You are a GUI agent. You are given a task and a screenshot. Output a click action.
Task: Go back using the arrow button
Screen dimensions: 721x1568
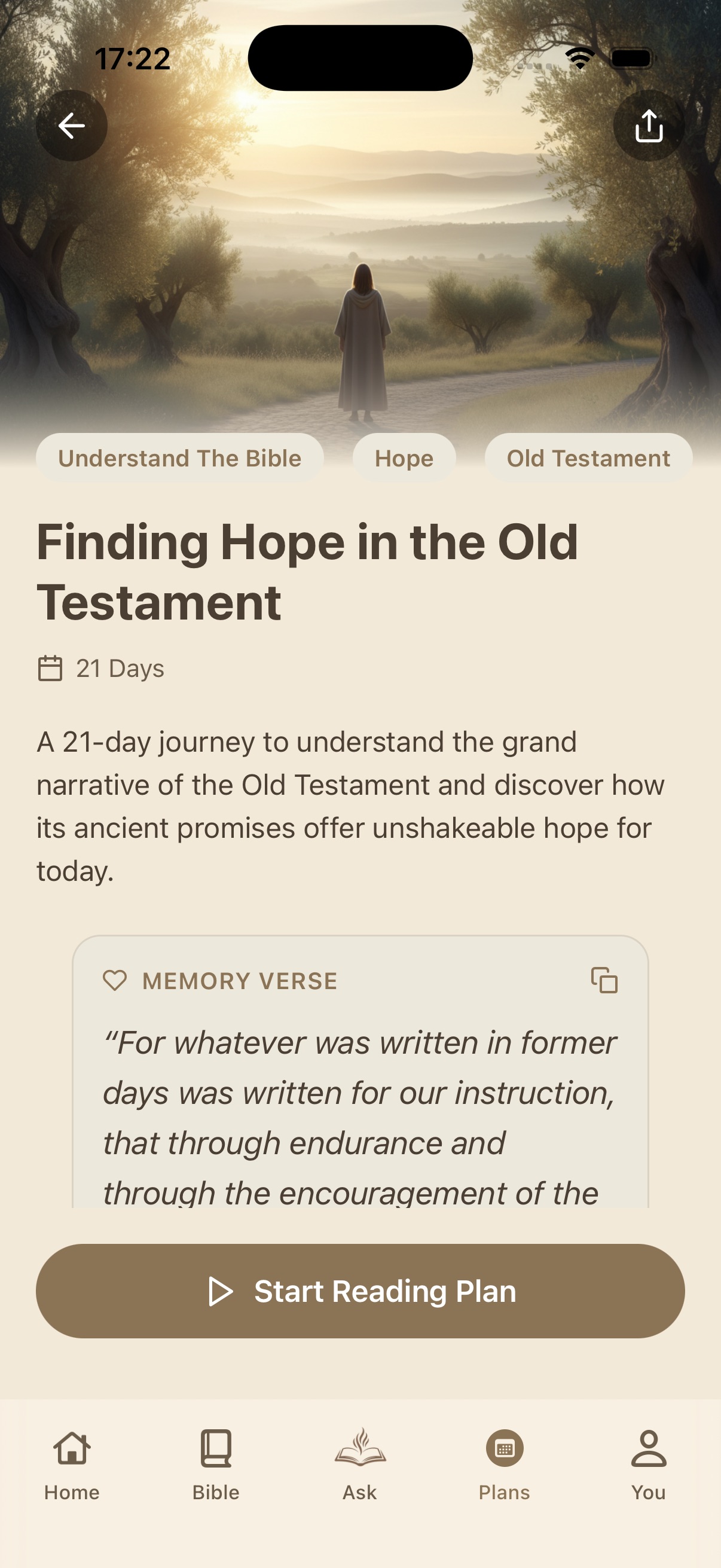click(71, 126)
